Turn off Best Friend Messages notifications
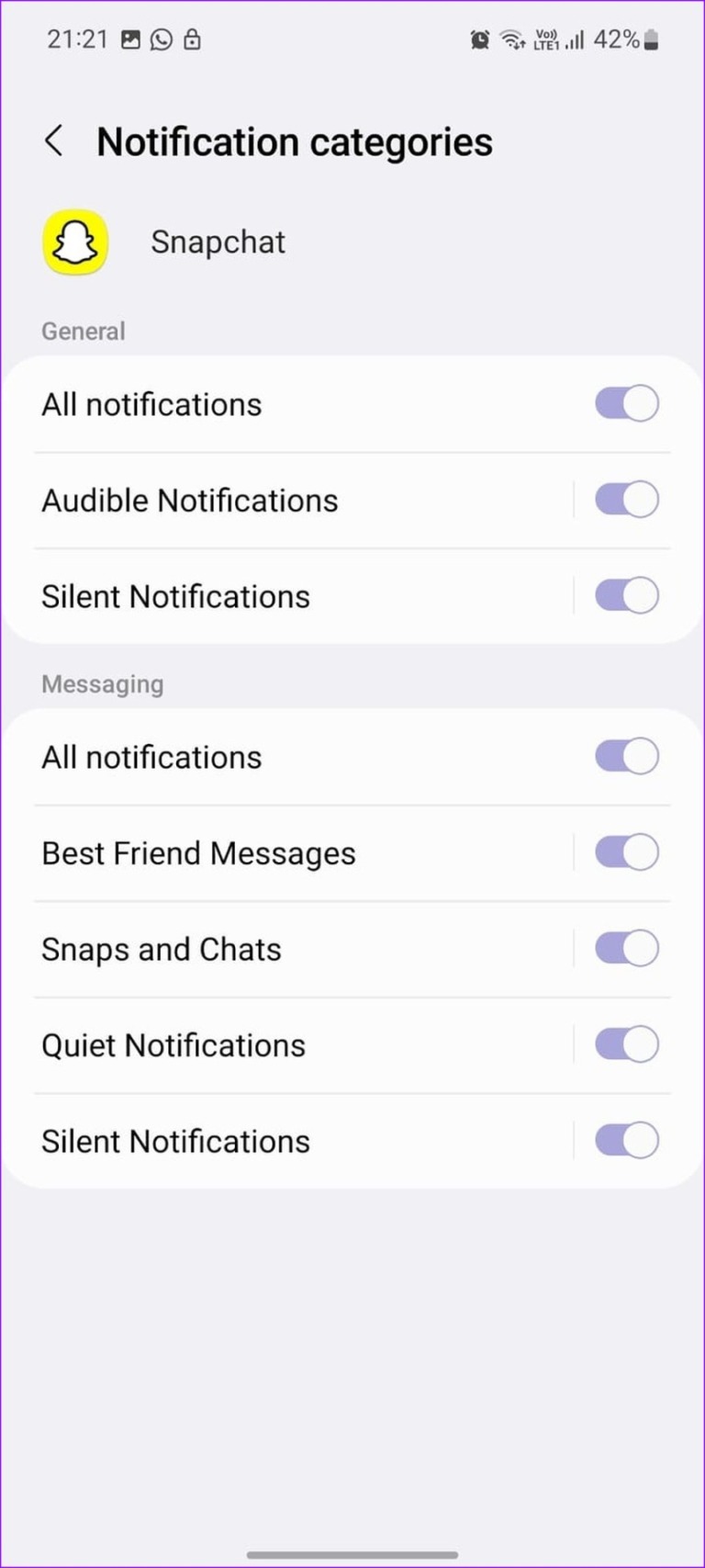This screenshot has height=1568, width=705. (x=626, y=852)
